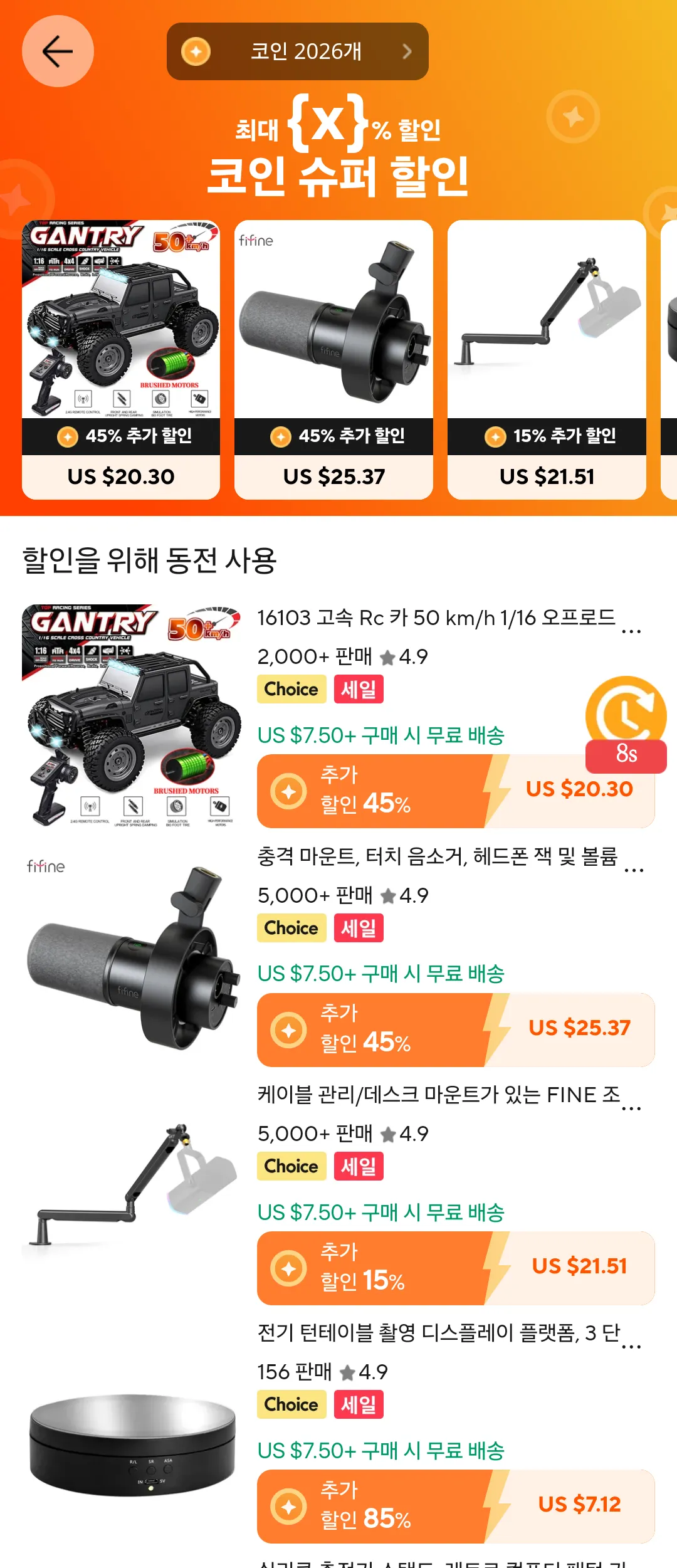Tap the coin icon in the 코인 2026개 banner
This screenshot has height=1568, width=677.
[196, 52]
